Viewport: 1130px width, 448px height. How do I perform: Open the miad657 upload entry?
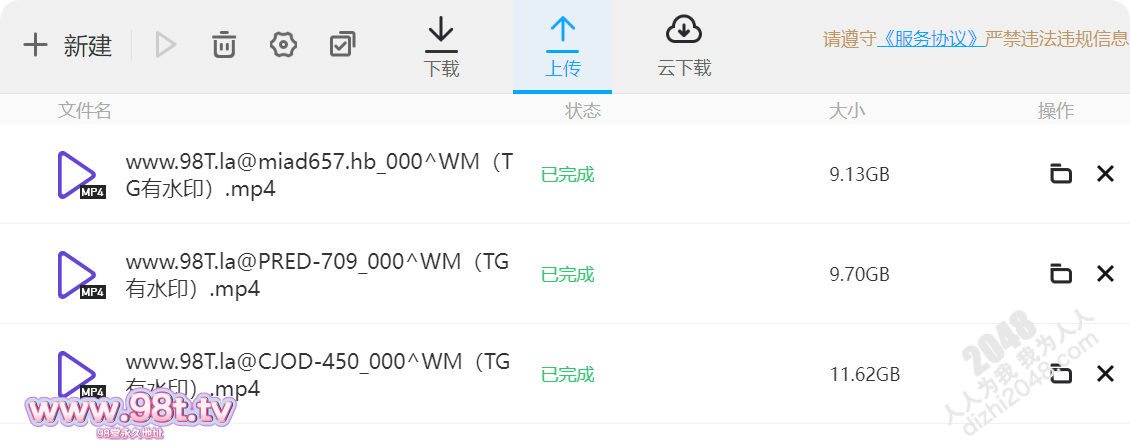(320, 175)
